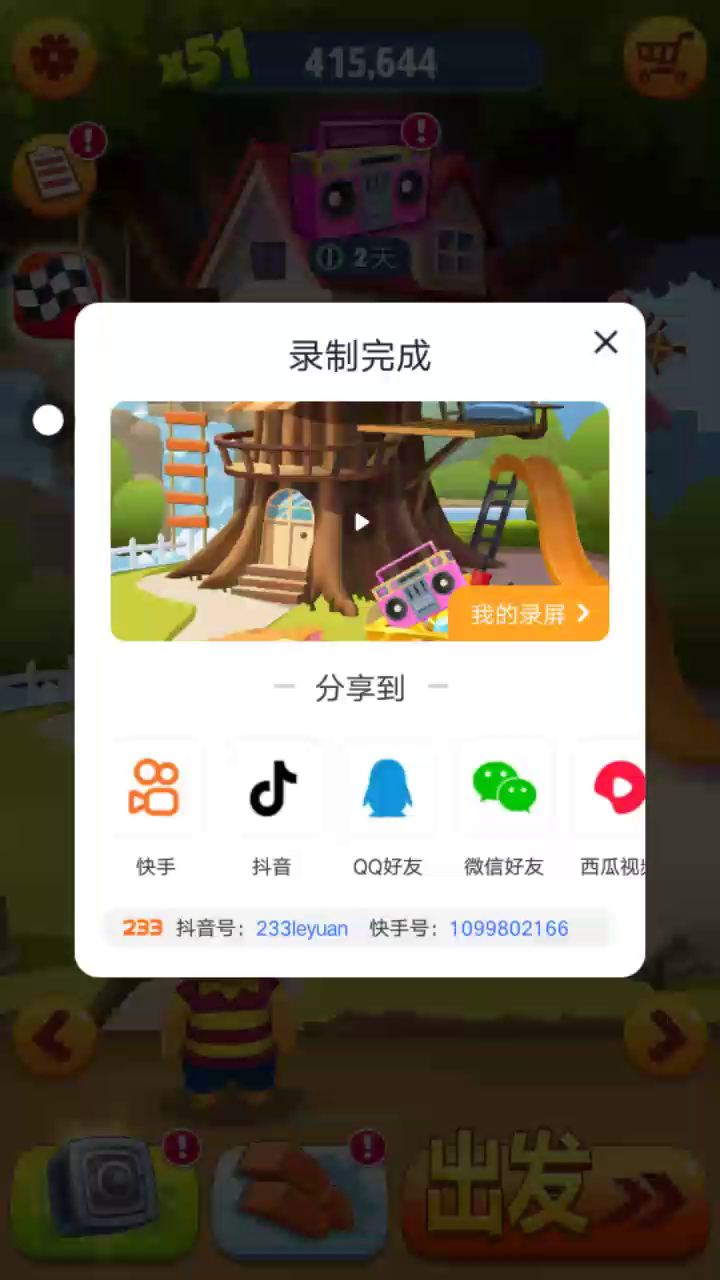Open 我的录屏 recordings
This screenshot has height=1280, width=720.
(528, 614)
